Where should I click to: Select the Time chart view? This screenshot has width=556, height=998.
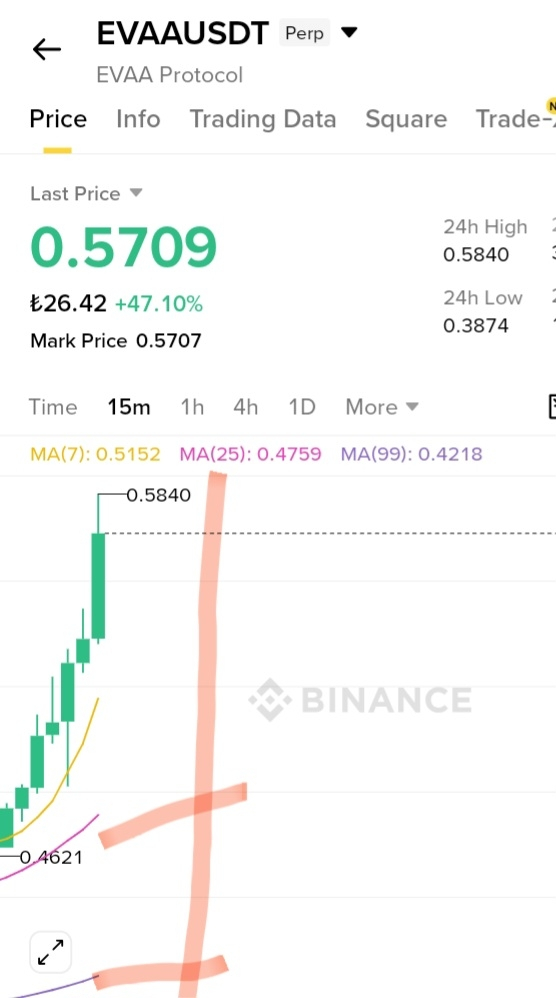coord(53,407)
